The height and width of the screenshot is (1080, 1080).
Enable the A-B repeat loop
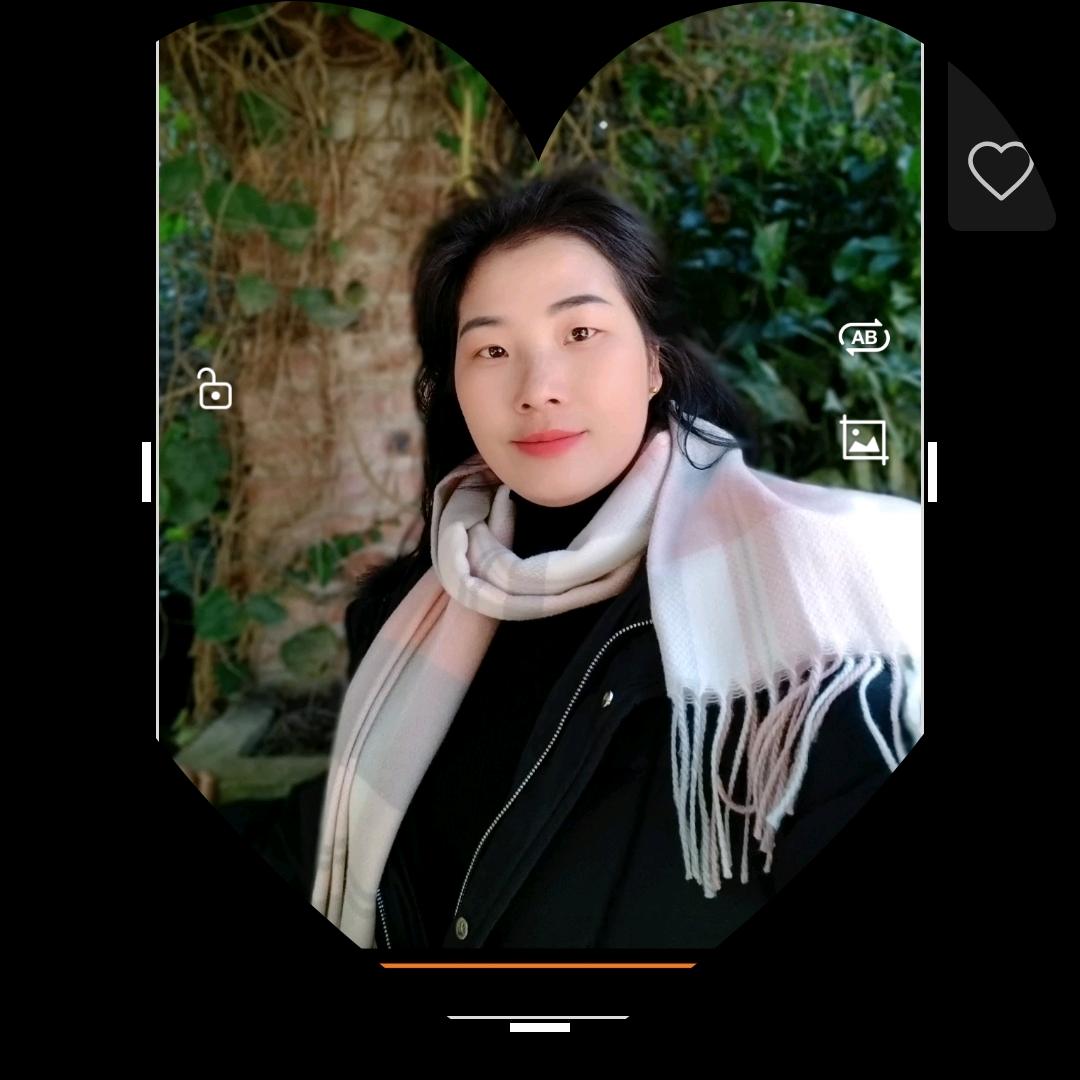863,337
